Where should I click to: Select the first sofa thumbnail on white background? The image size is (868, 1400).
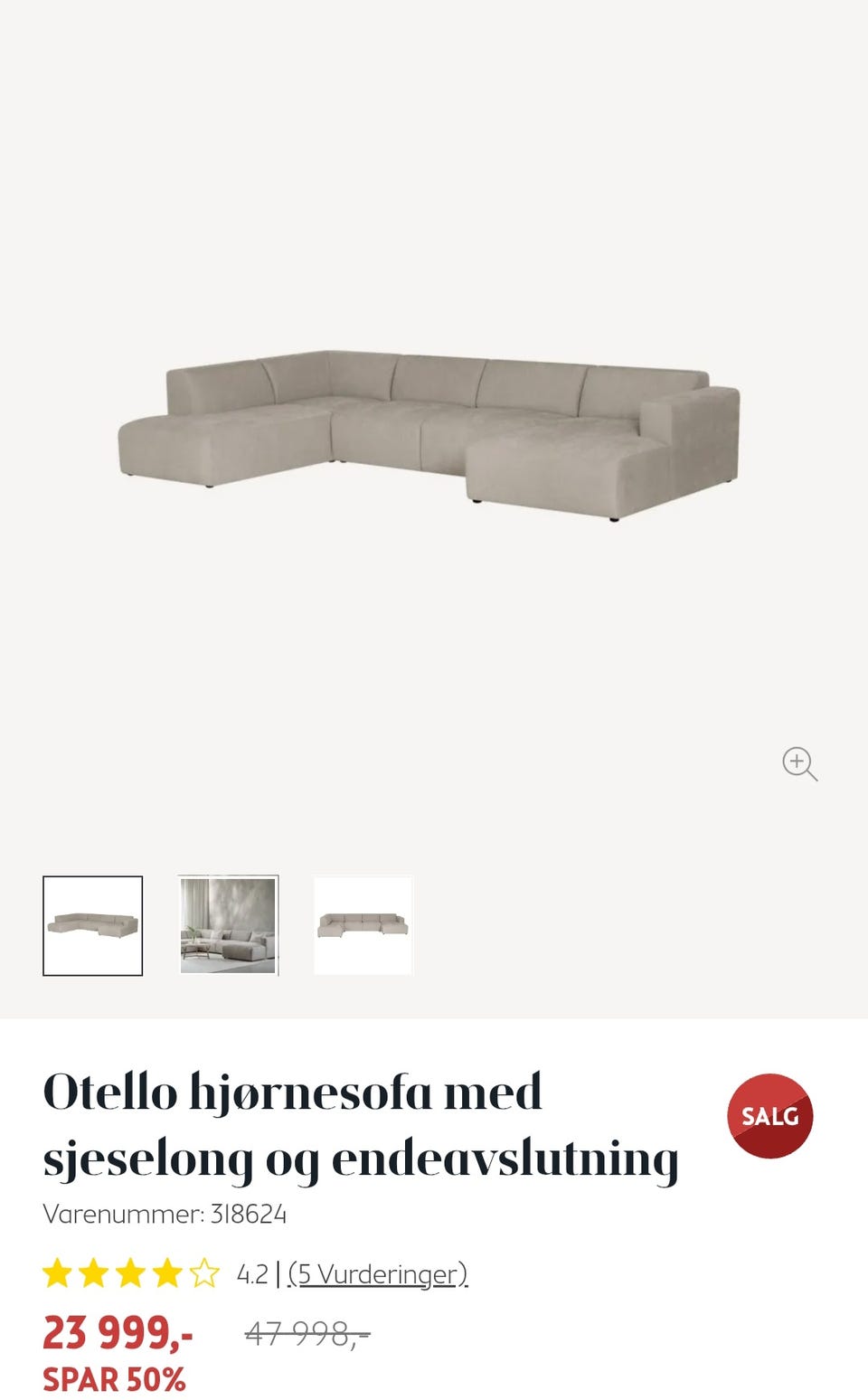coord(93,925)
